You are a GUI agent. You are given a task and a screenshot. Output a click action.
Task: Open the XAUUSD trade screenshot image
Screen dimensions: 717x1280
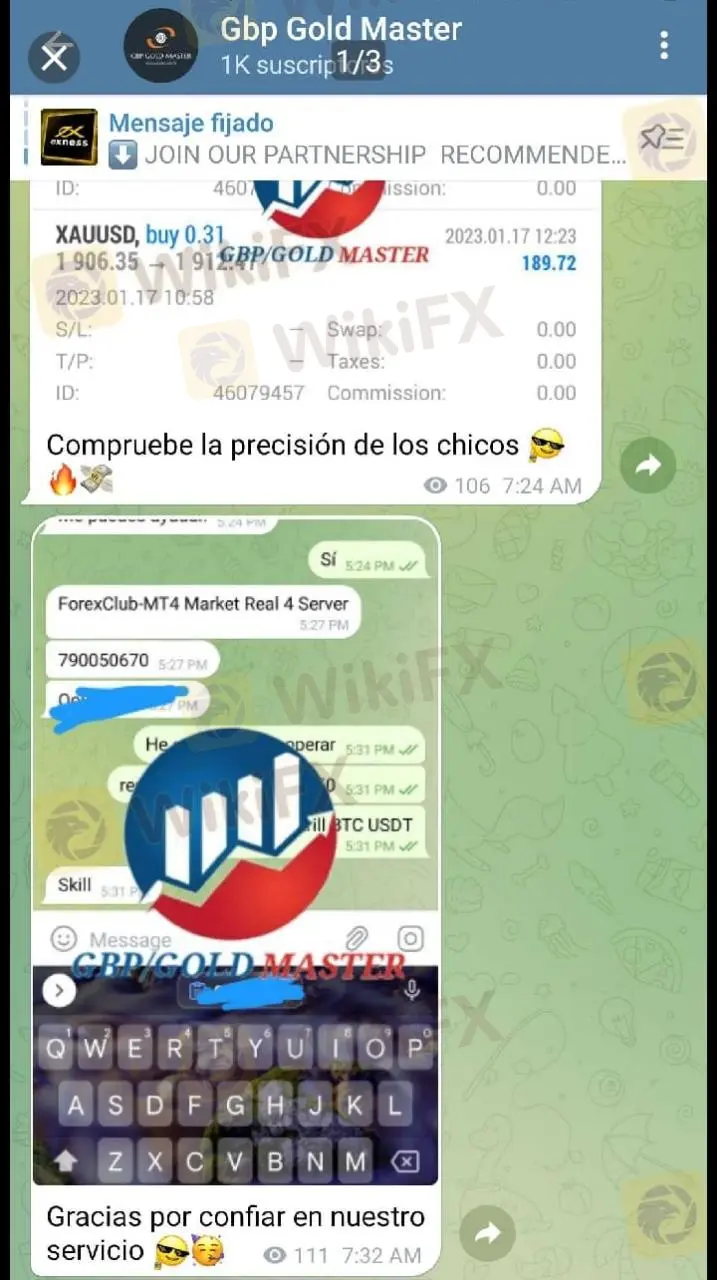click(315, 300)
